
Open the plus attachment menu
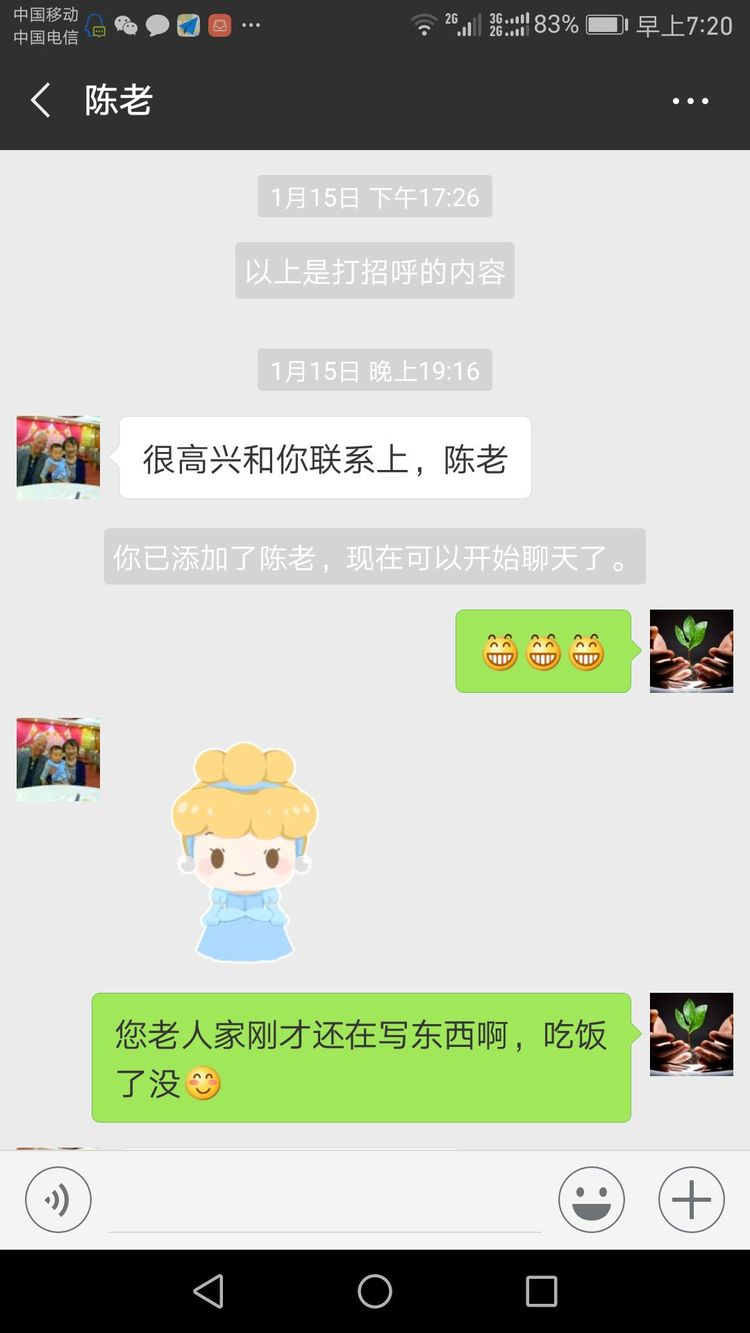(691, 1199)
